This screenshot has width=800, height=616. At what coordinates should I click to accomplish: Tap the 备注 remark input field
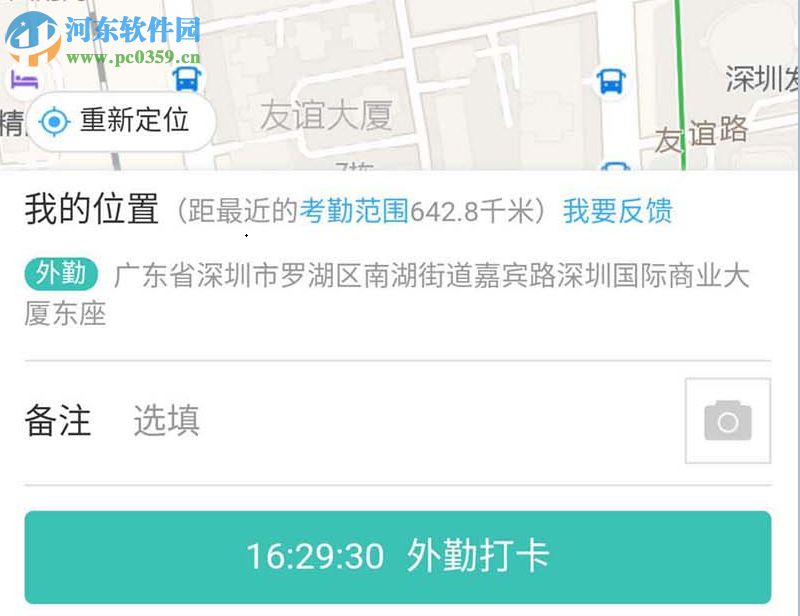click(x=400, y=421)
